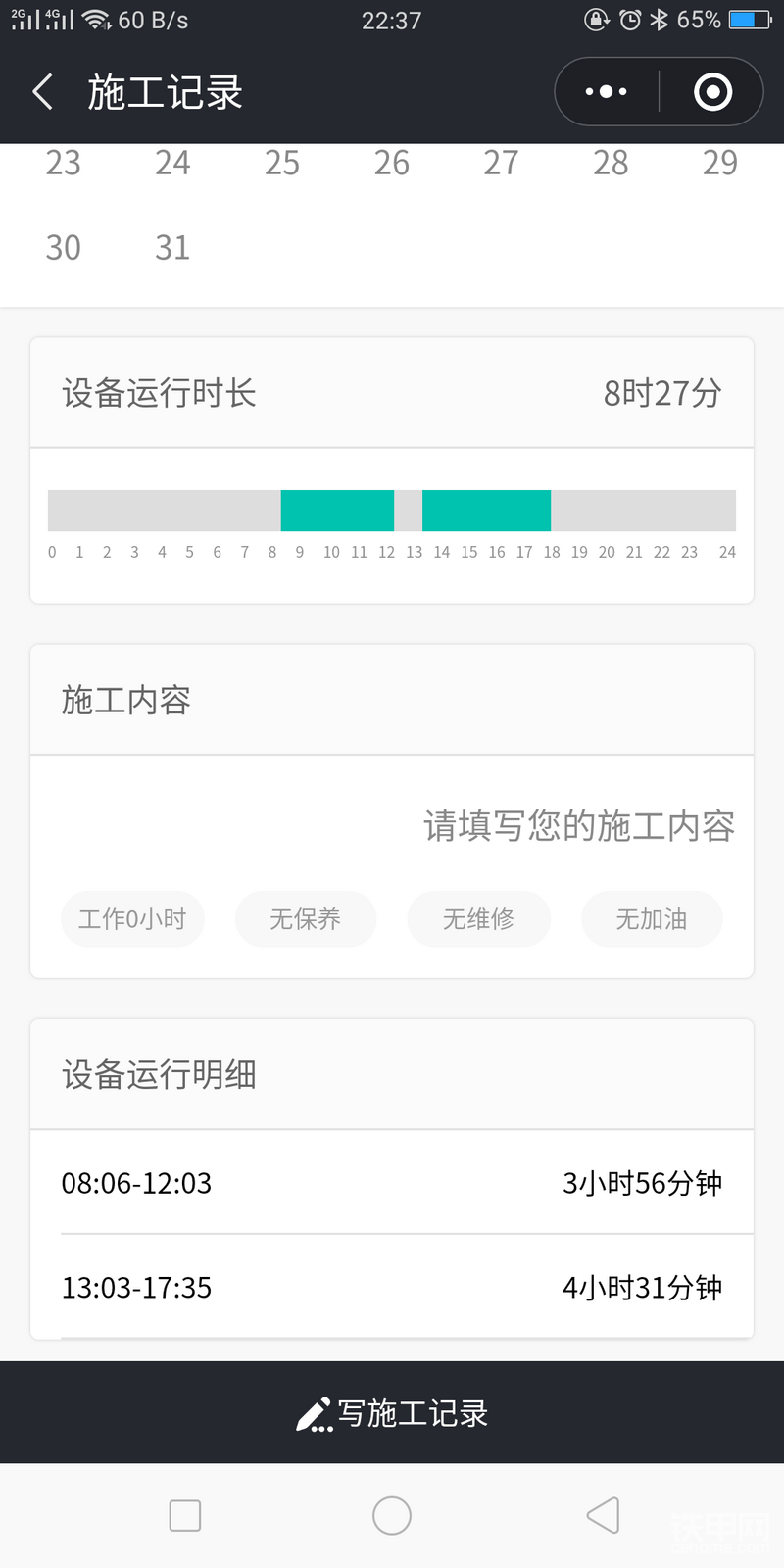This screenshot has width=784, height=1568.
Task: Go back from 施工记录 page
Action: coord(43,92)
